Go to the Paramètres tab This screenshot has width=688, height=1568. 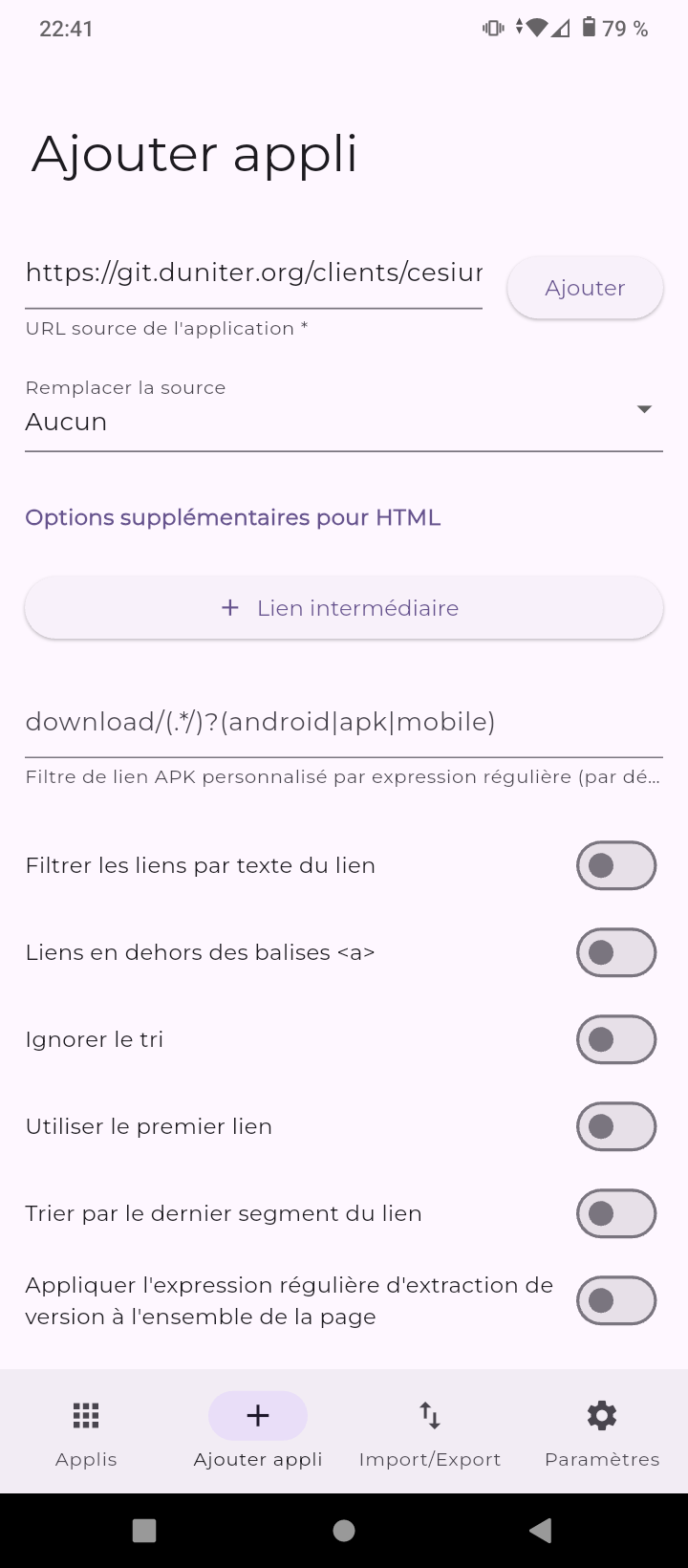[x=602, y=1431]
